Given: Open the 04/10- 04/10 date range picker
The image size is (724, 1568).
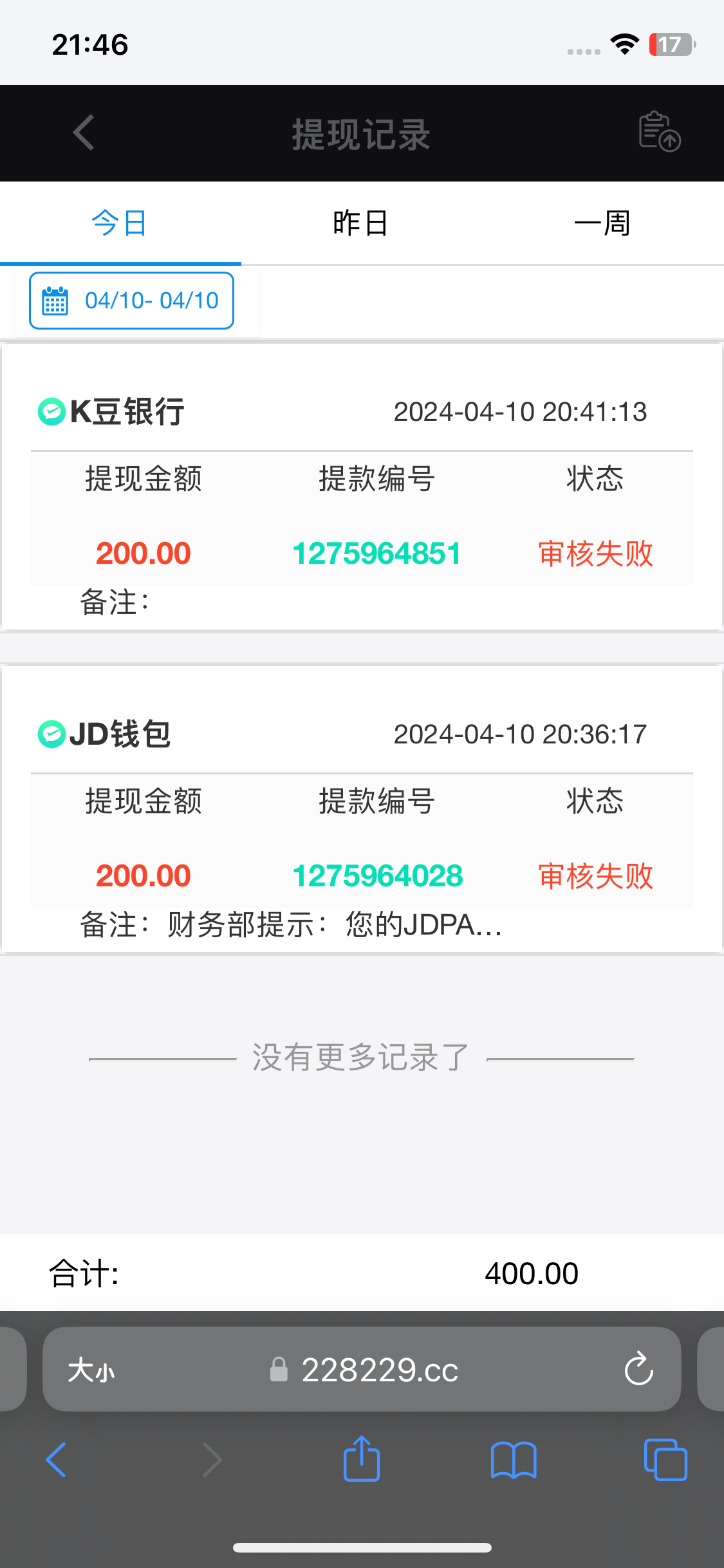Looking at the screenshot, I should pyautogui.click(x=131, y=300).
